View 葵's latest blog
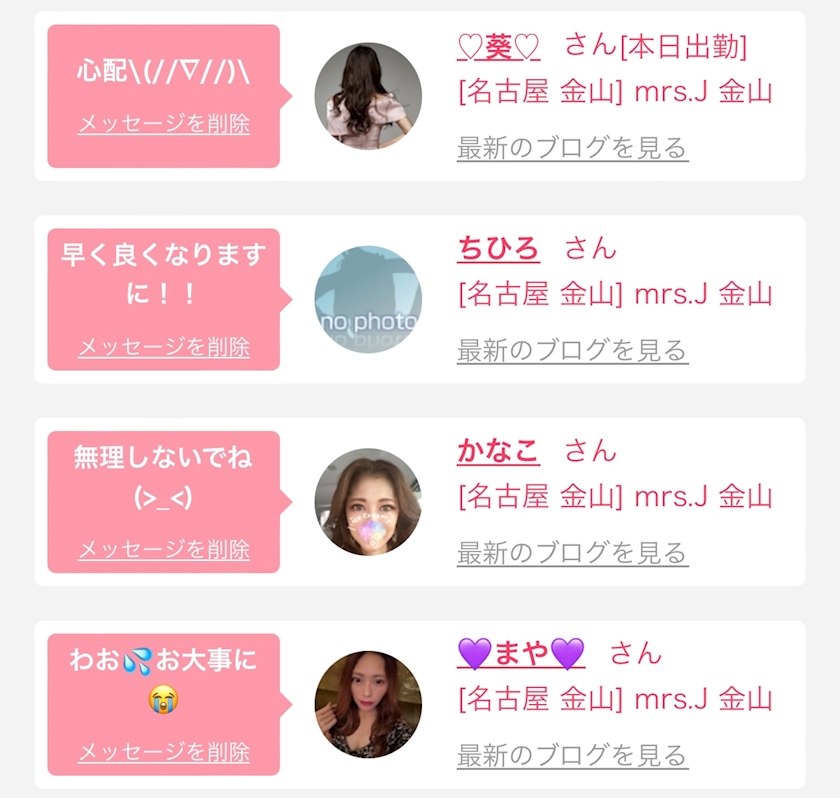The width and height of the screenshot is (840, 798). point(572,148)
